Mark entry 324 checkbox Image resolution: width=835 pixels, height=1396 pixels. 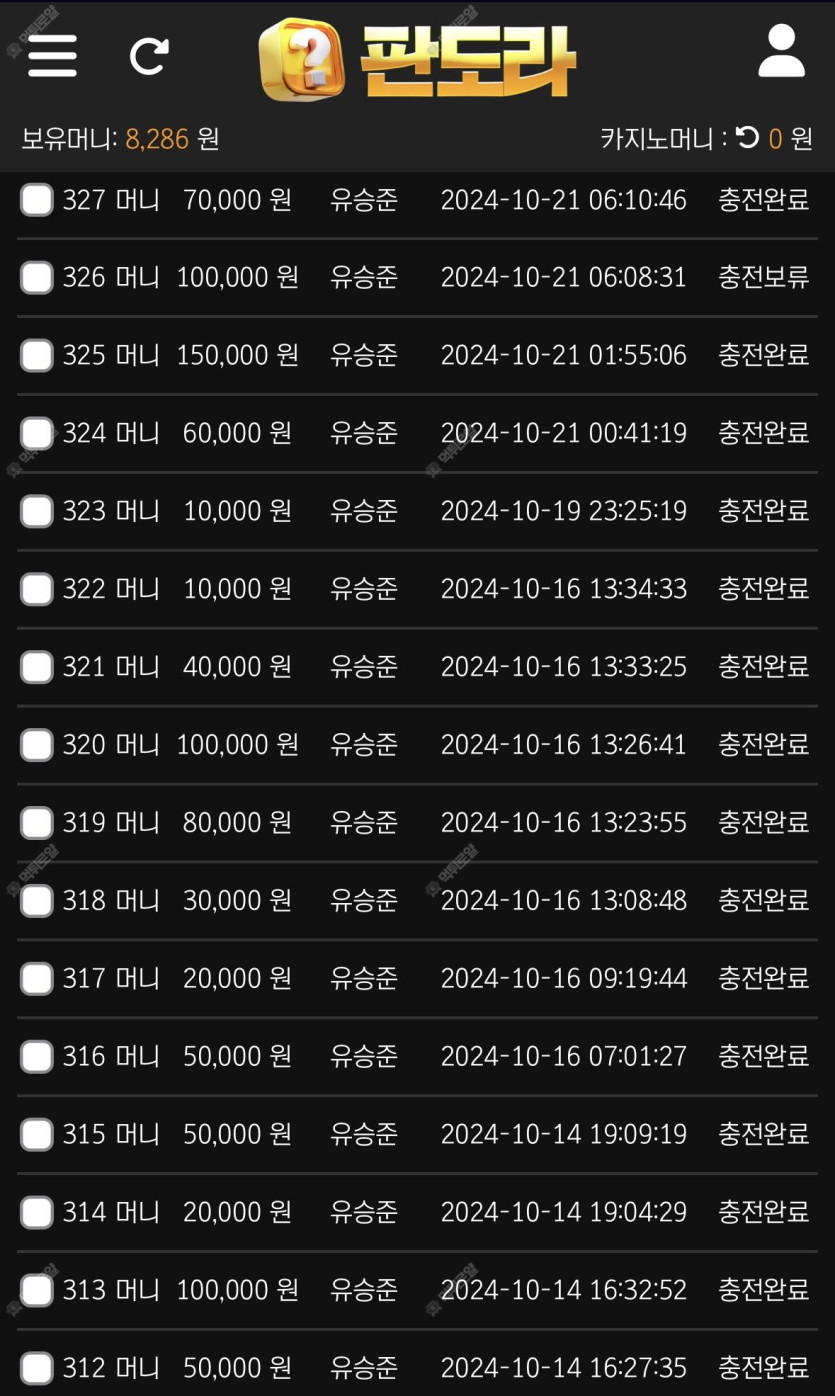37,433
